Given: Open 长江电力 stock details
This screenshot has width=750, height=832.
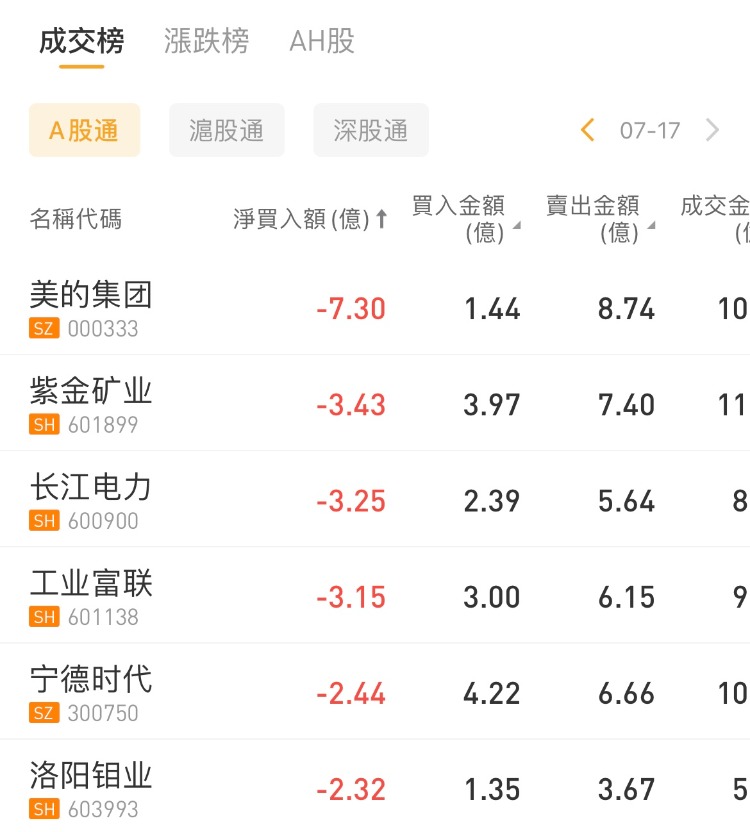Looking at the screenshot, I should 91,499.
